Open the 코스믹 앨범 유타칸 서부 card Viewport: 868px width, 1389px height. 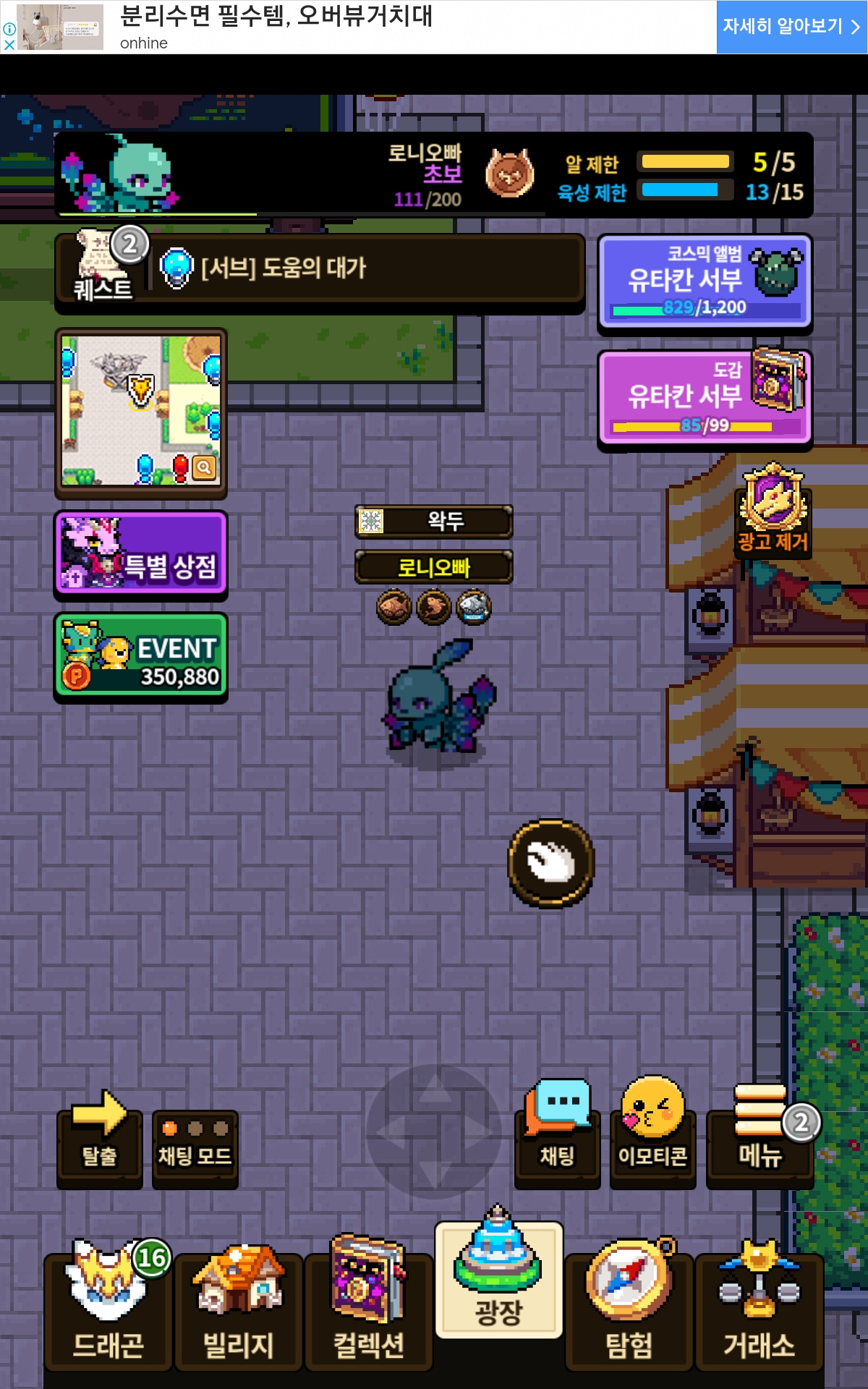tap(705, 282)
